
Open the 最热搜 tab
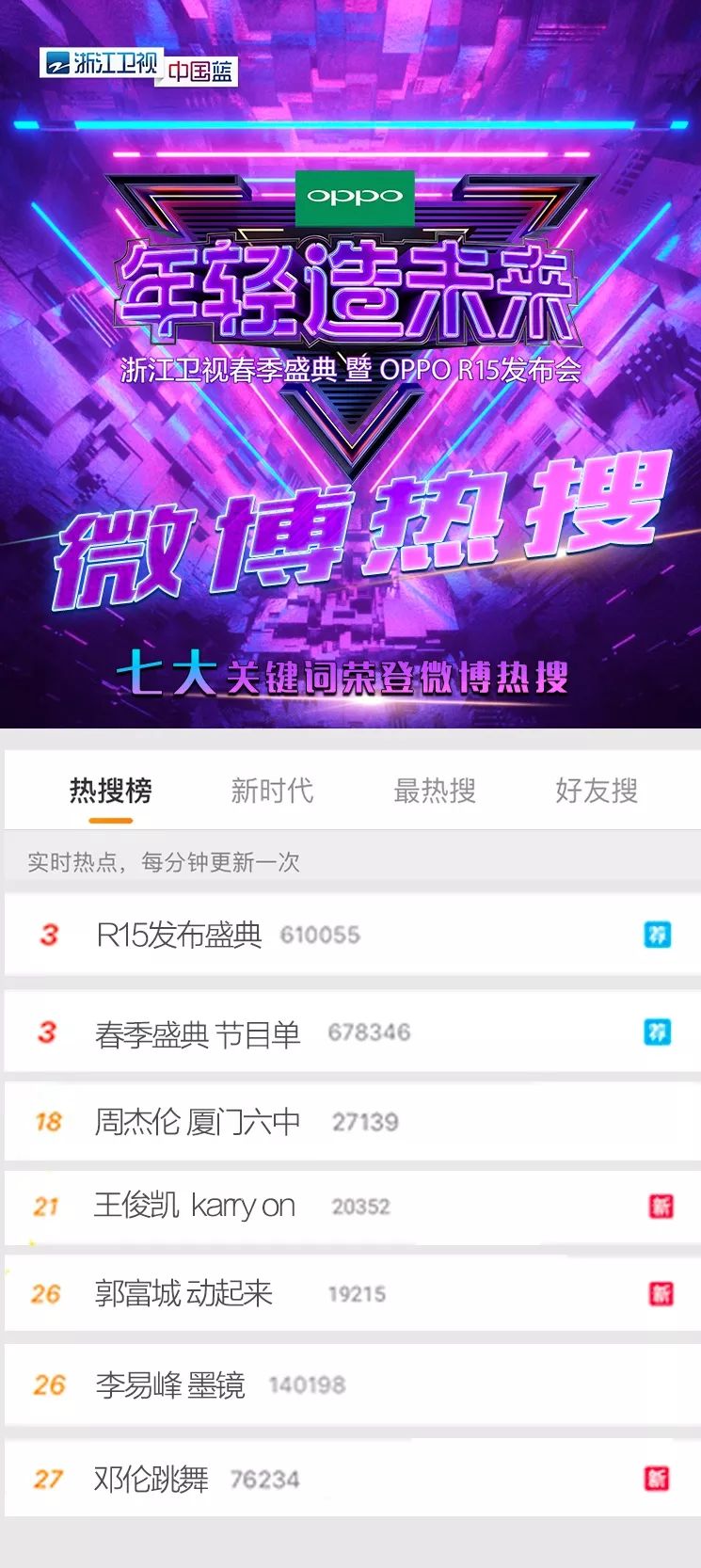(436, 792)
